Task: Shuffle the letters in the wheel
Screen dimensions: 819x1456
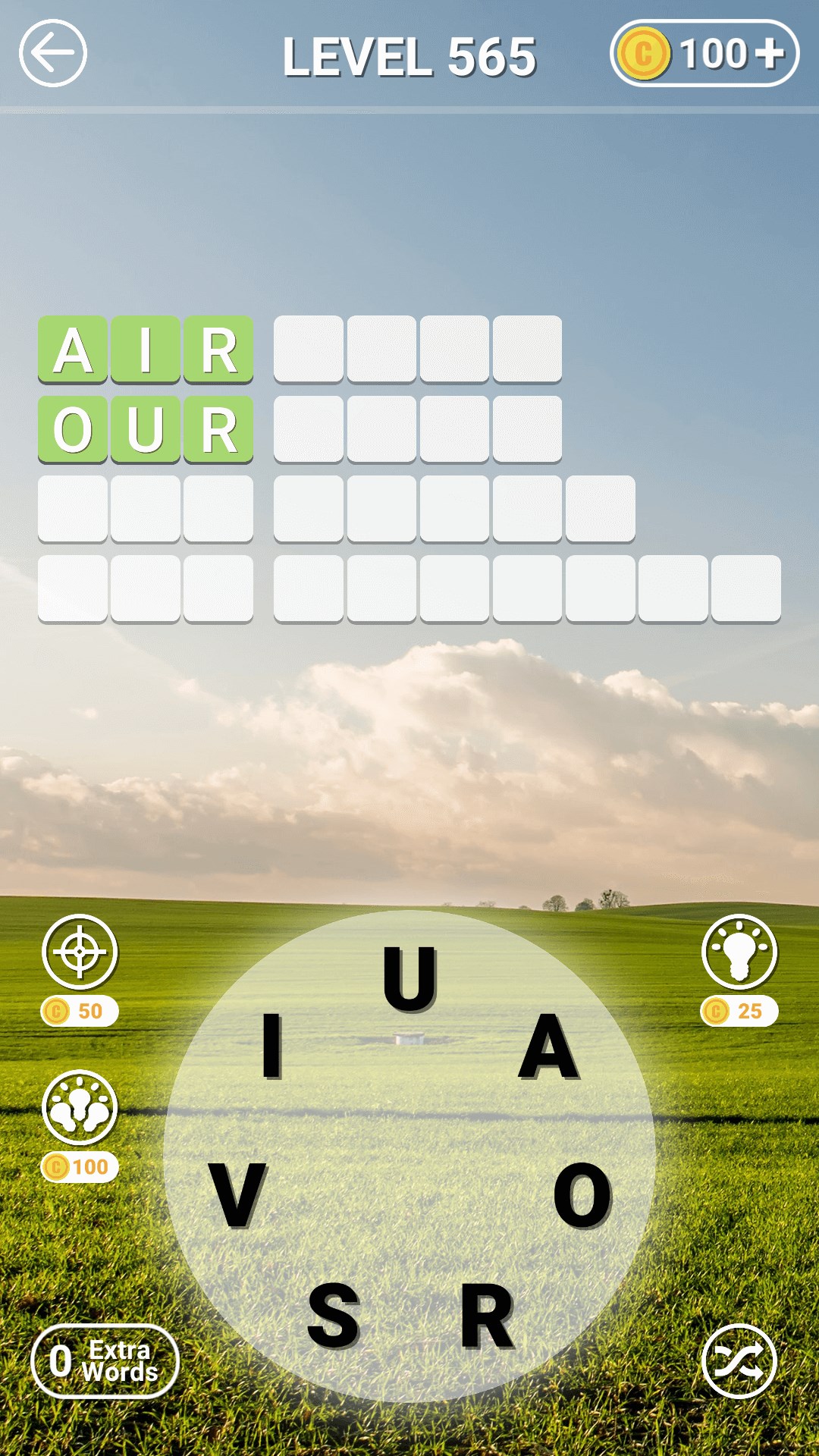Action: click(x=739, y=1361)
